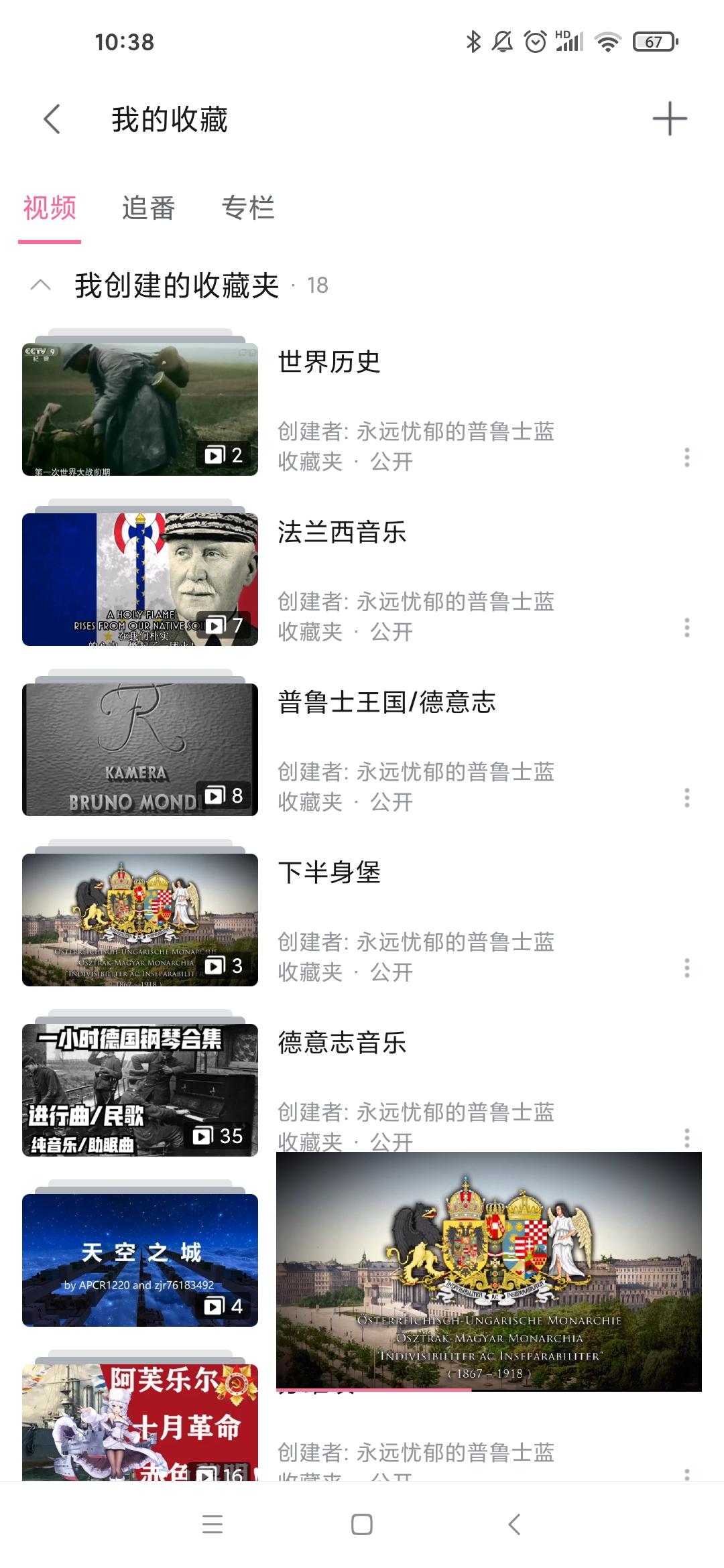This screenshot has width=724, height=1568.
Task: Open the 世界历史 folder
Action: [x=328, y=363]
